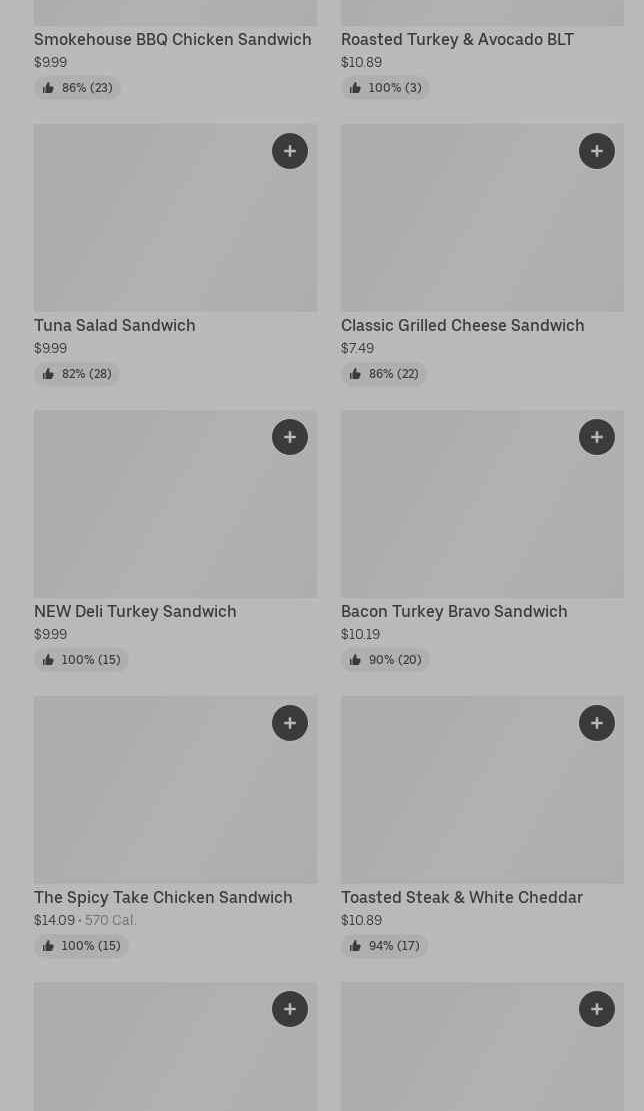Image resolution: width=644 pixels, height=1111 pixels.
Task: Add The Spicy Take Chicken Sandwich
Action: [x=290, y=723]
